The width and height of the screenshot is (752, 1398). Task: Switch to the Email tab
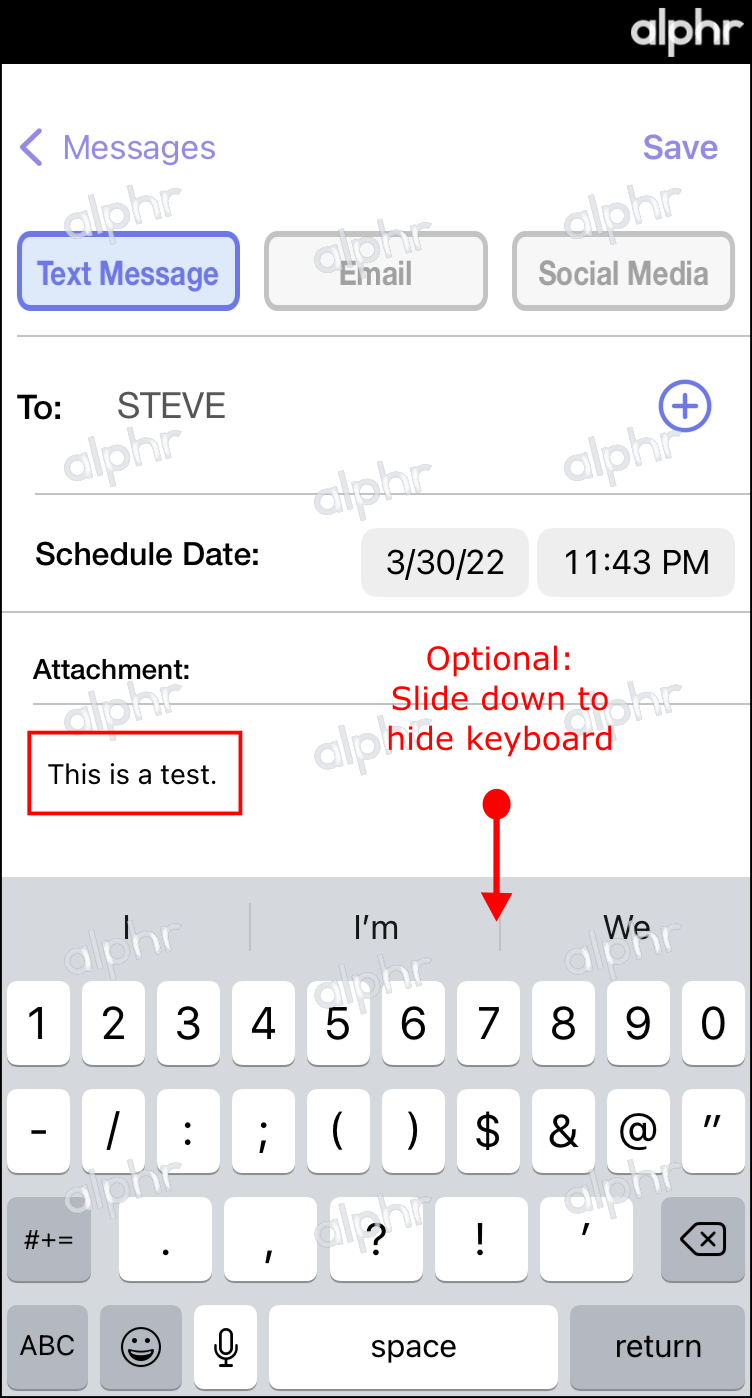[x=375, y=273]
